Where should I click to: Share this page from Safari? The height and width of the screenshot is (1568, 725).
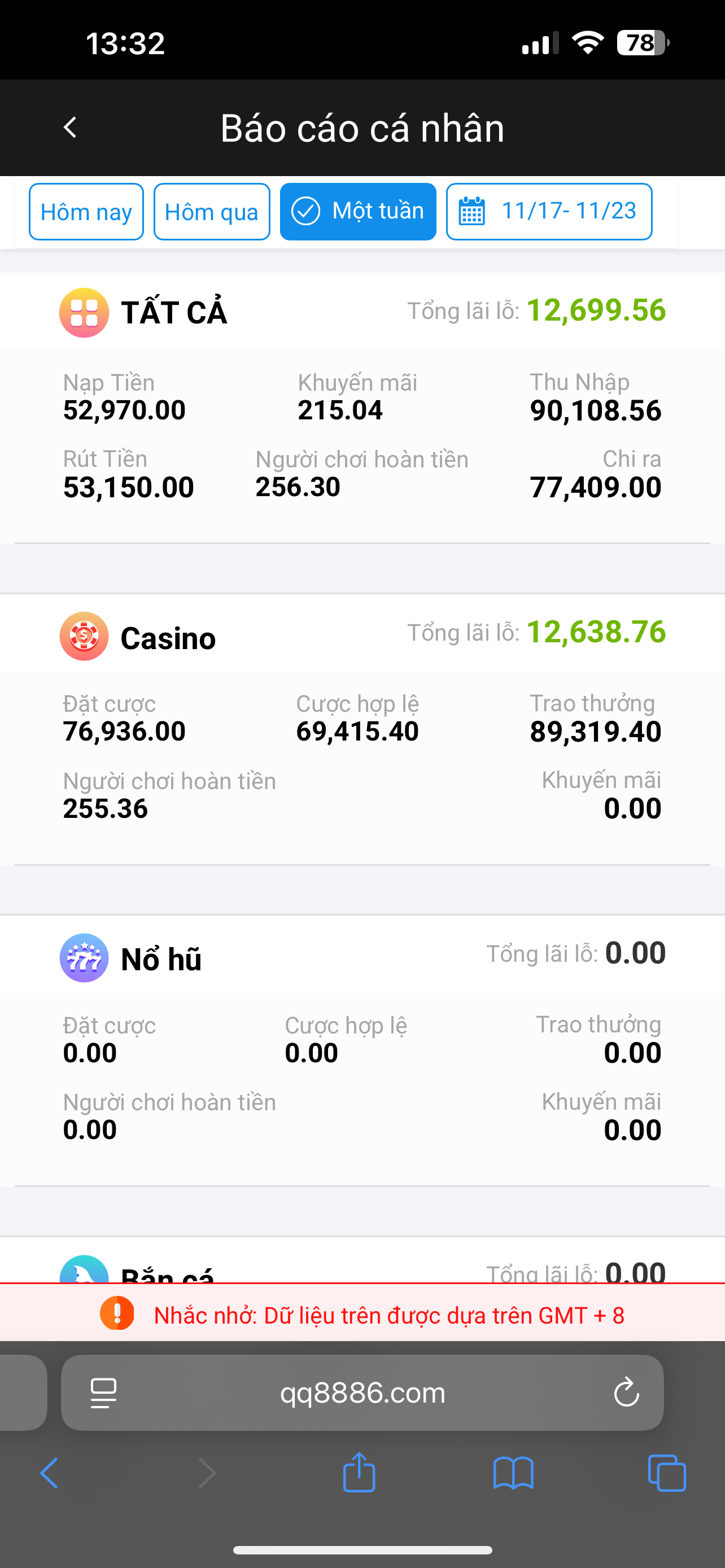359,1474
